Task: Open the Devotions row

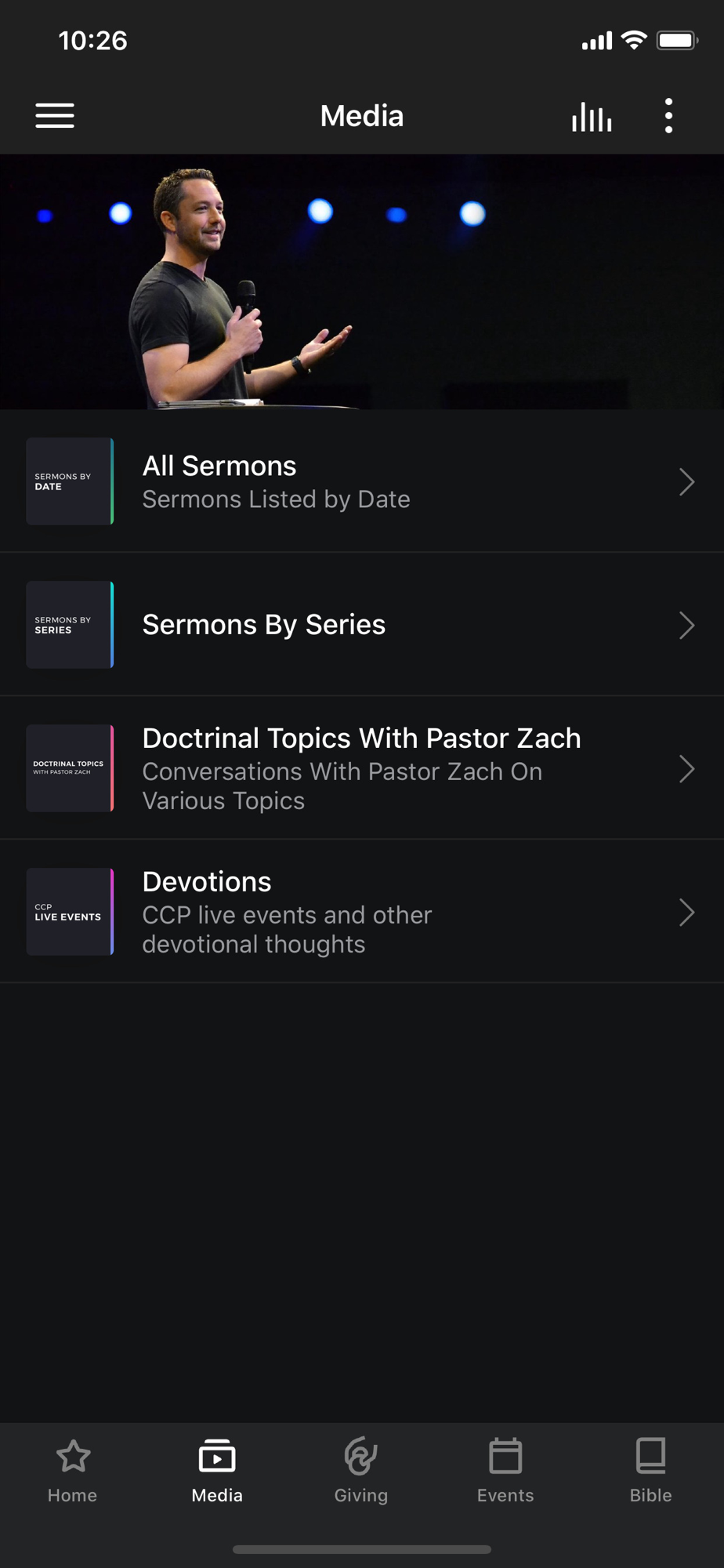Action: click(x=362, y=912)
